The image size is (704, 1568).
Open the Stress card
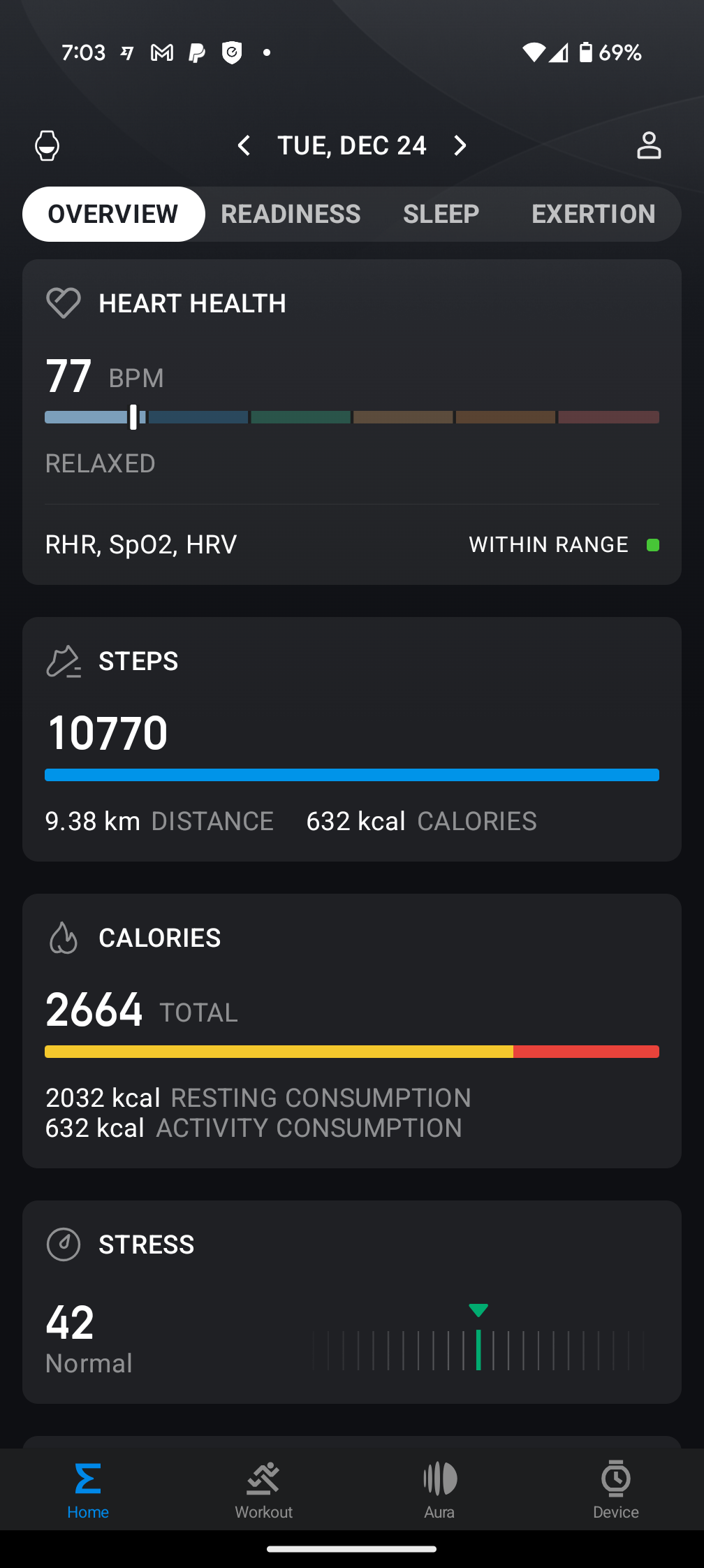(x=352, y=1301)
